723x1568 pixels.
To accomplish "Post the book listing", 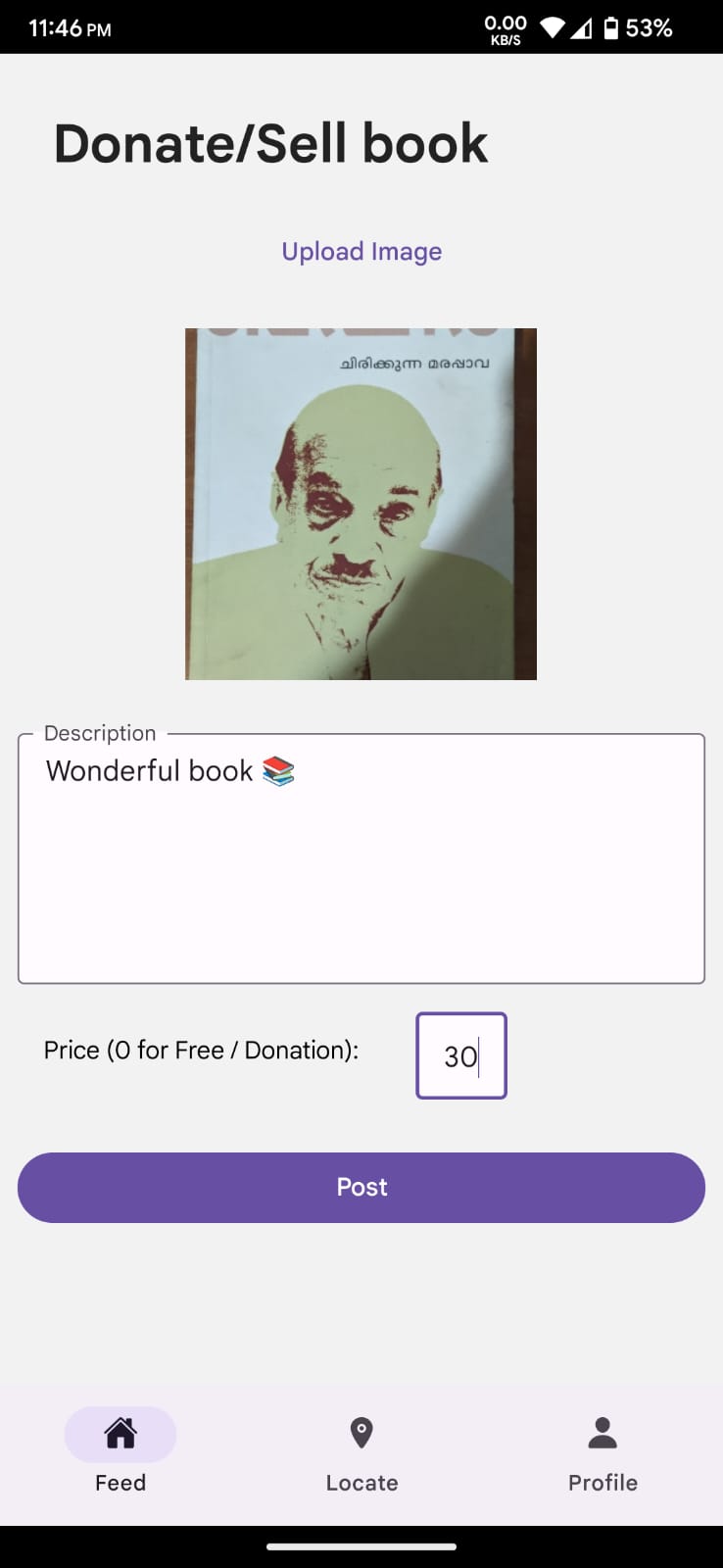I will pos(361,1188).
